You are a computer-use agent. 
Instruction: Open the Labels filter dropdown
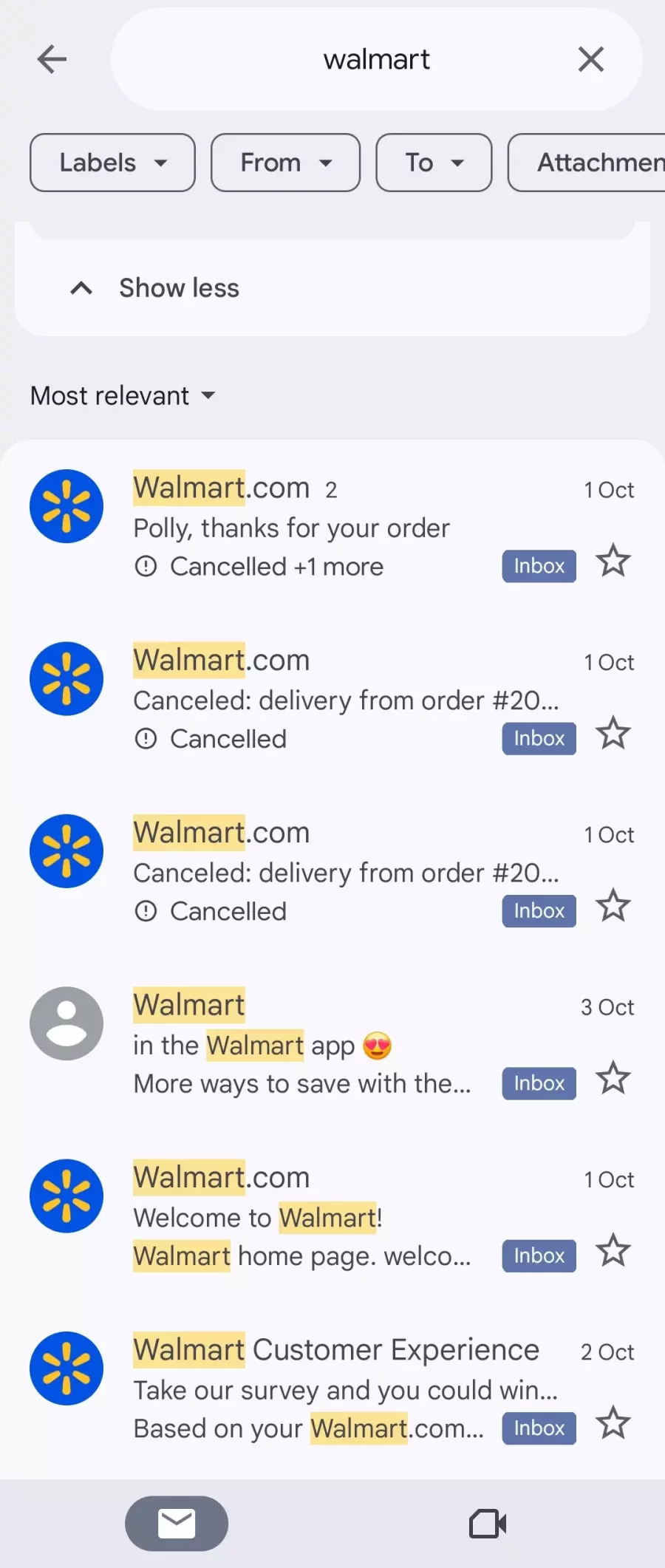(112, 163)
